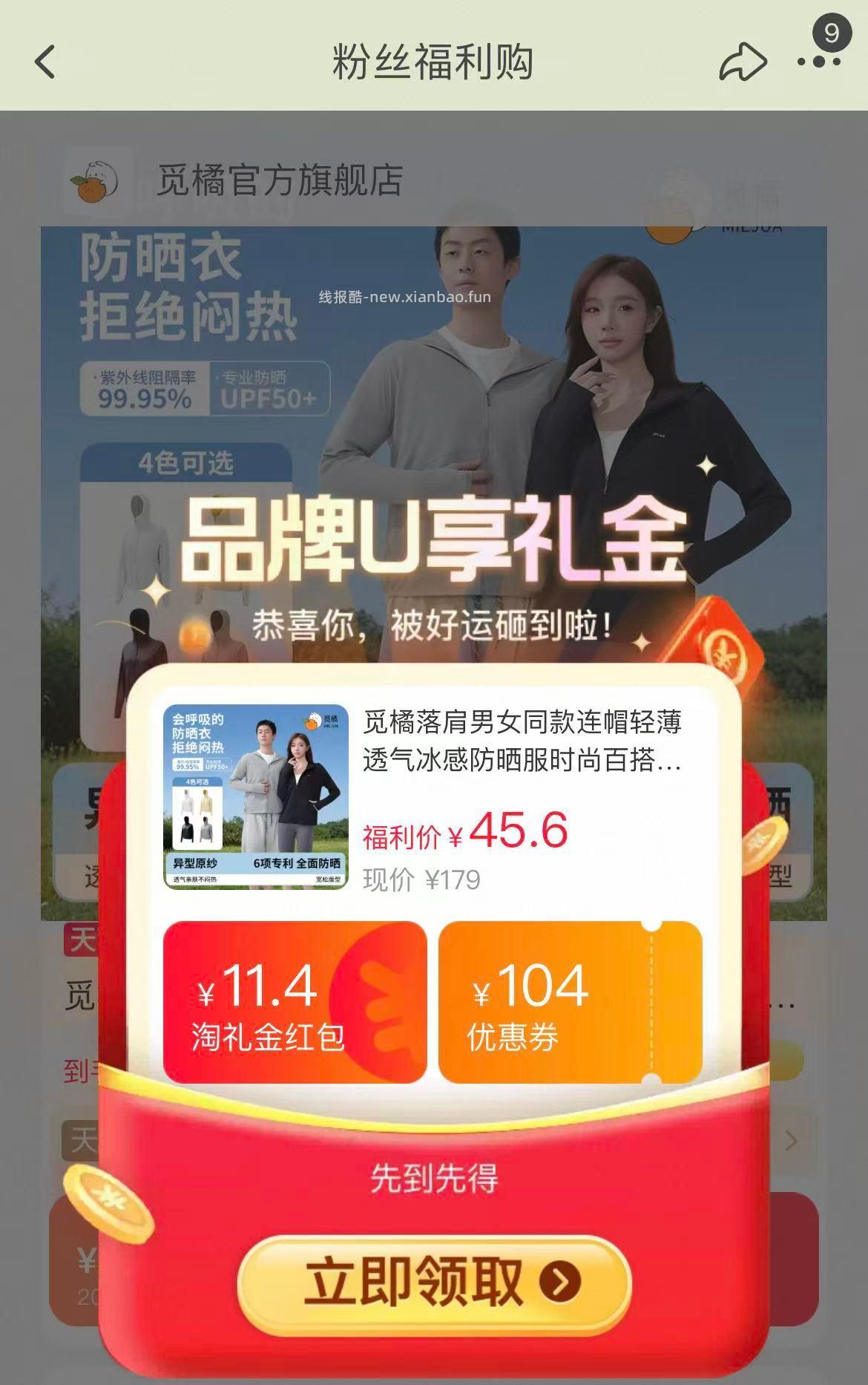Open the three-dot more menu
The image size is (868, 1385).
coord(818,62)
